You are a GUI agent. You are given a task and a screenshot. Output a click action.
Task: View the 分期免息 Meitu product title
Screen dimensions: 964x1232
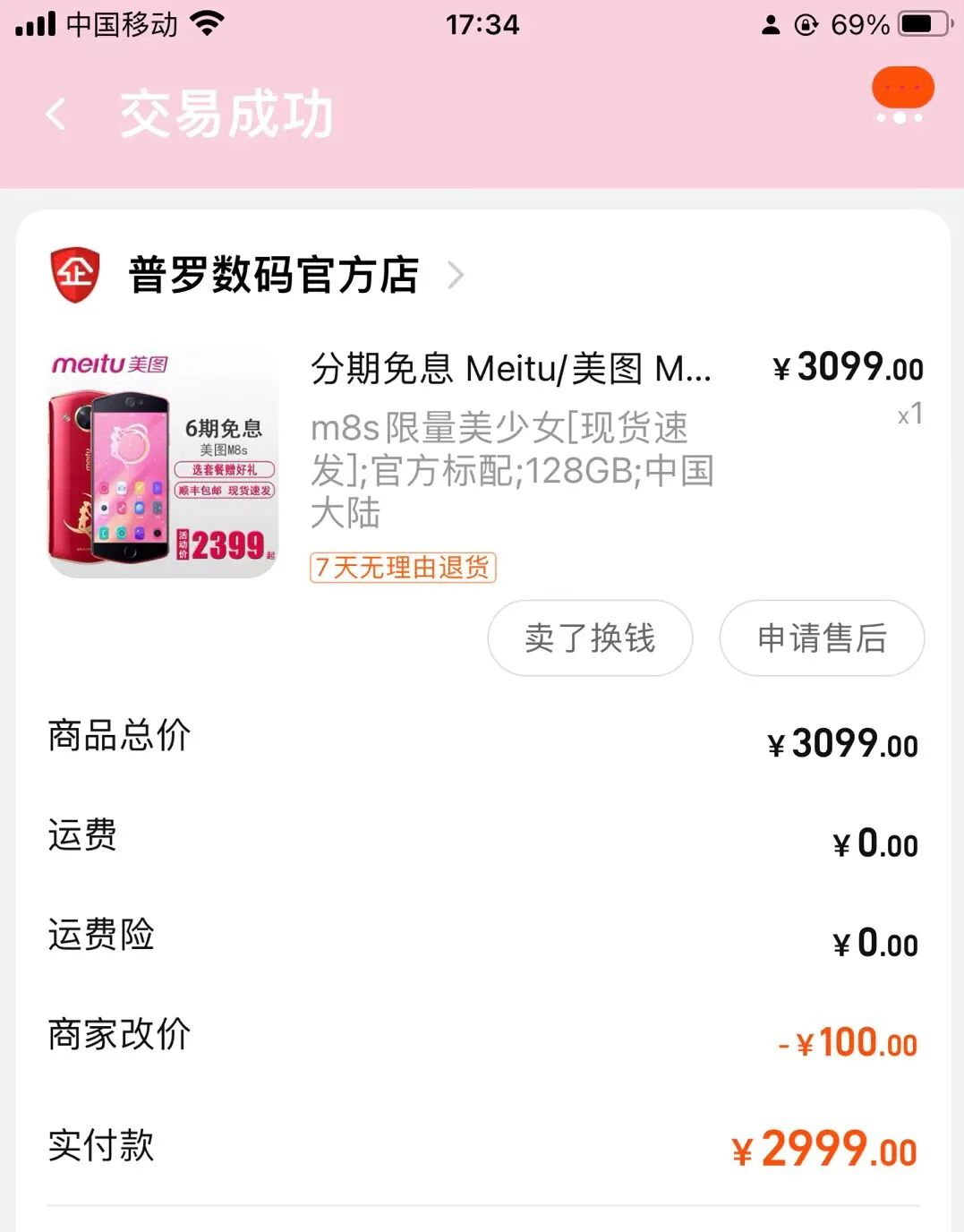[x=511, y=368]
